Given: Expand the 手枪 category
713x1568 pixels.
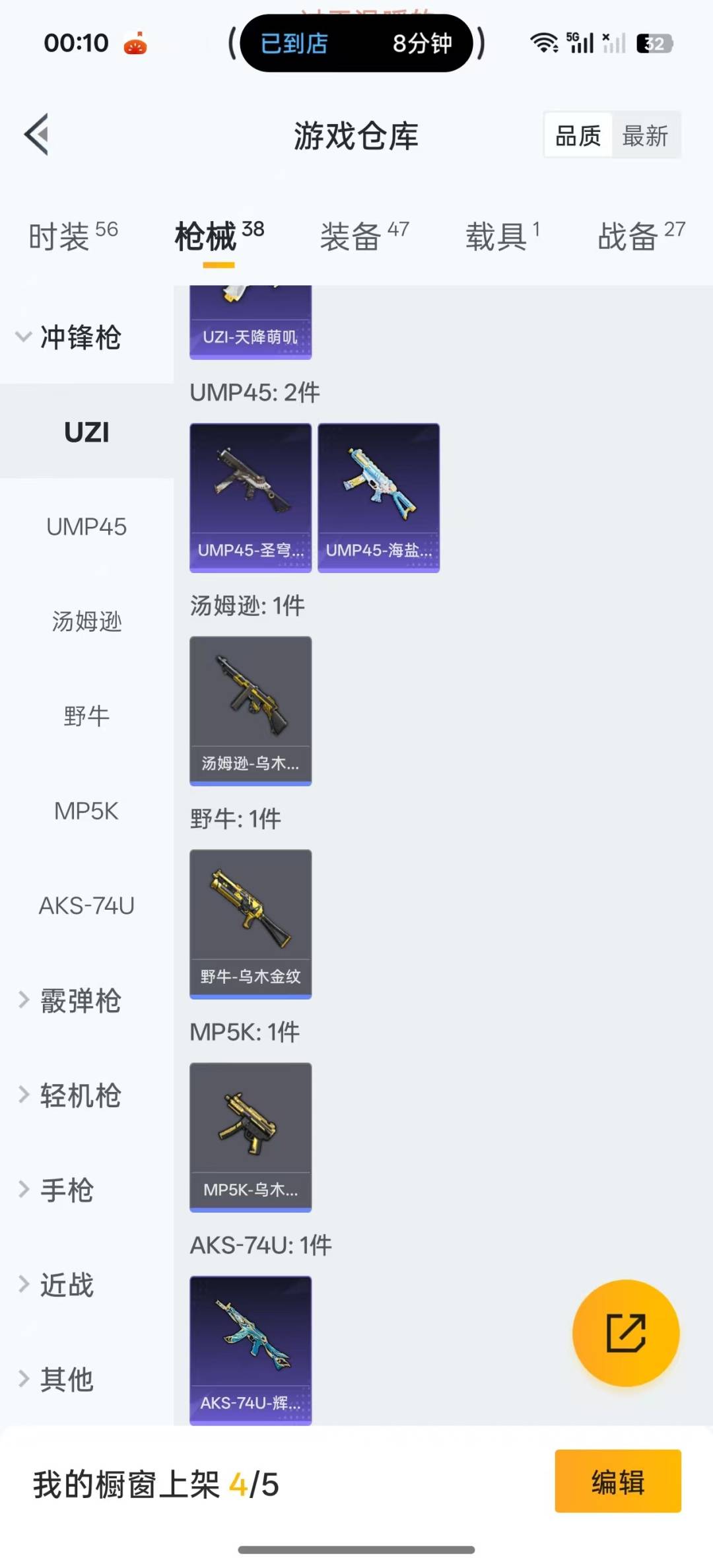Looking at the screenshot, I should (x=58, y=1190).
